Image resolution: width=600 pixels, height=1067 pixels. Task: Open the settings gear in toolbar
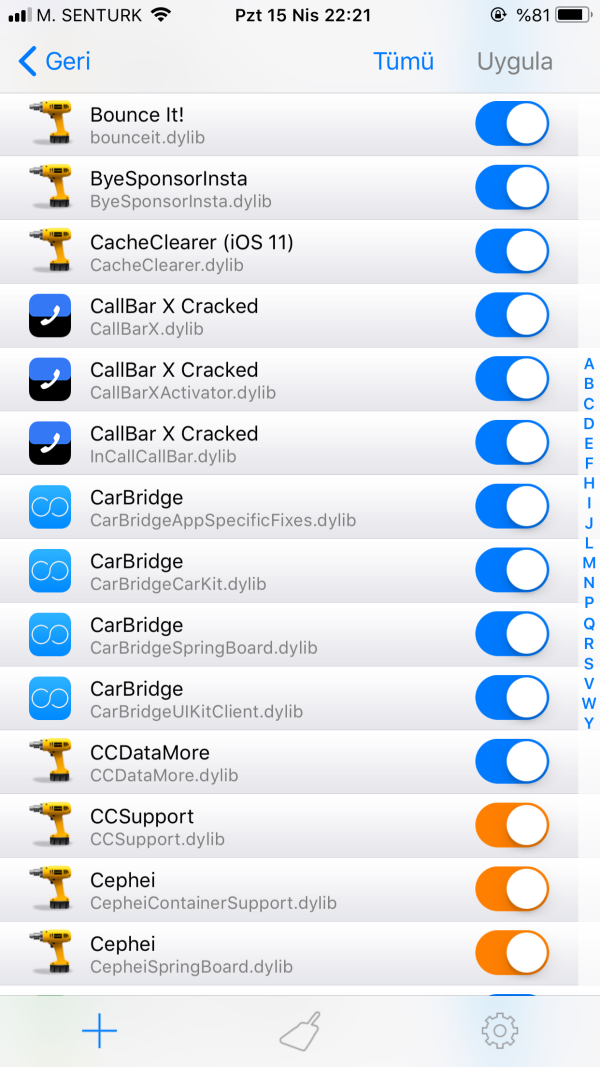(x=499, y=1031)
